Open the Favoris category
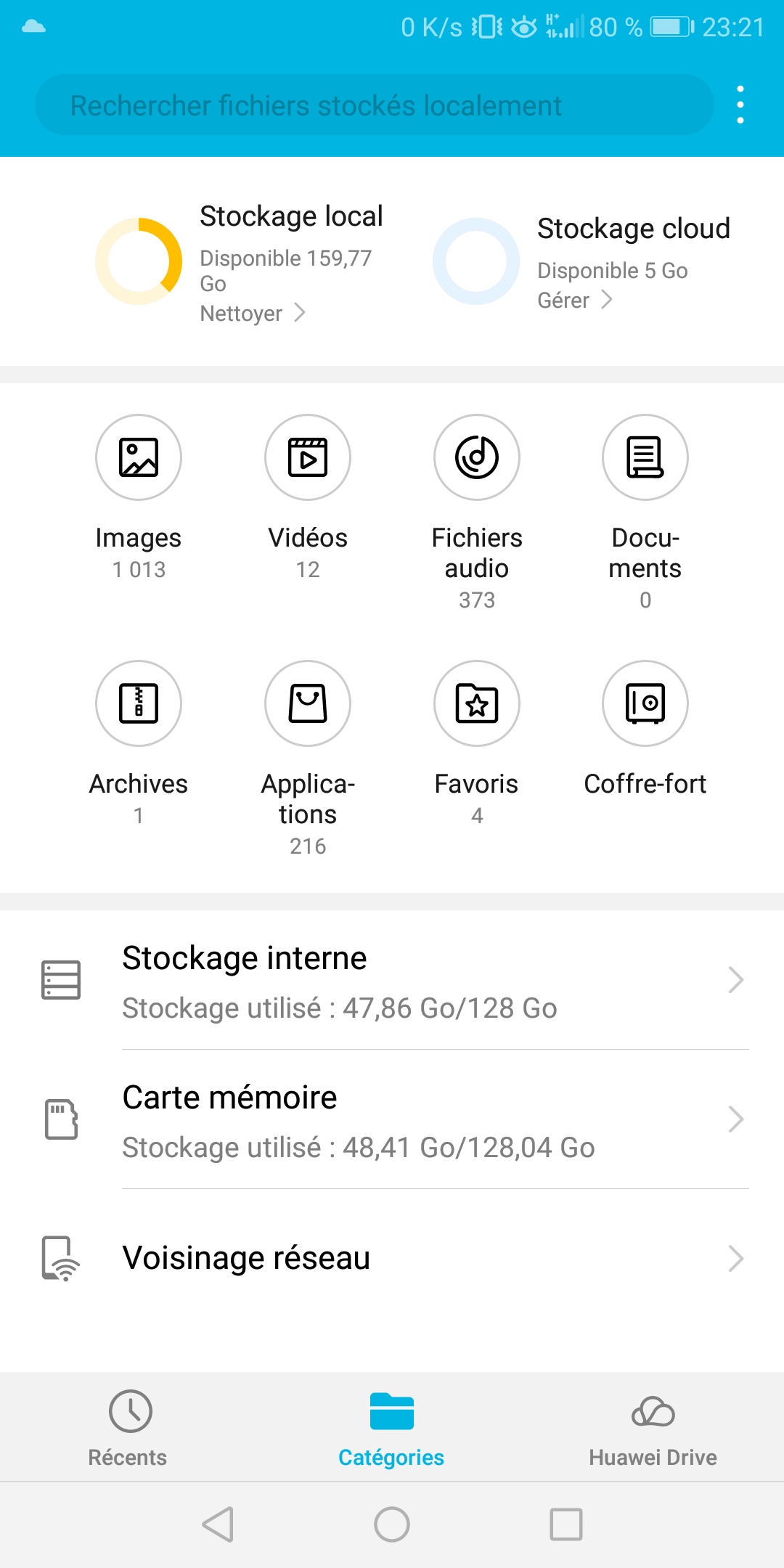The image size is (784, 1568). click(x=477, y=744)
